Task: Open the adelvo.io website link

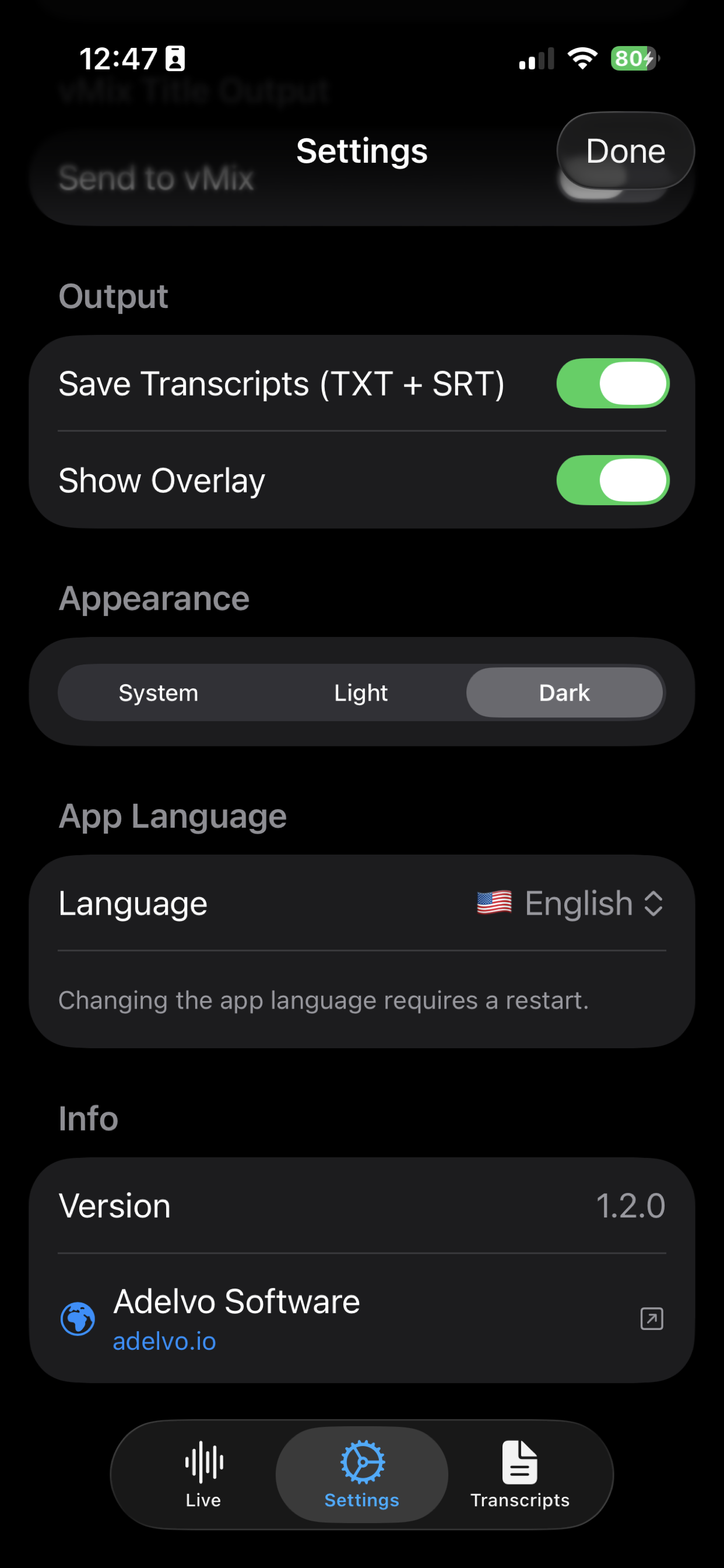Action: (164, 1341)
